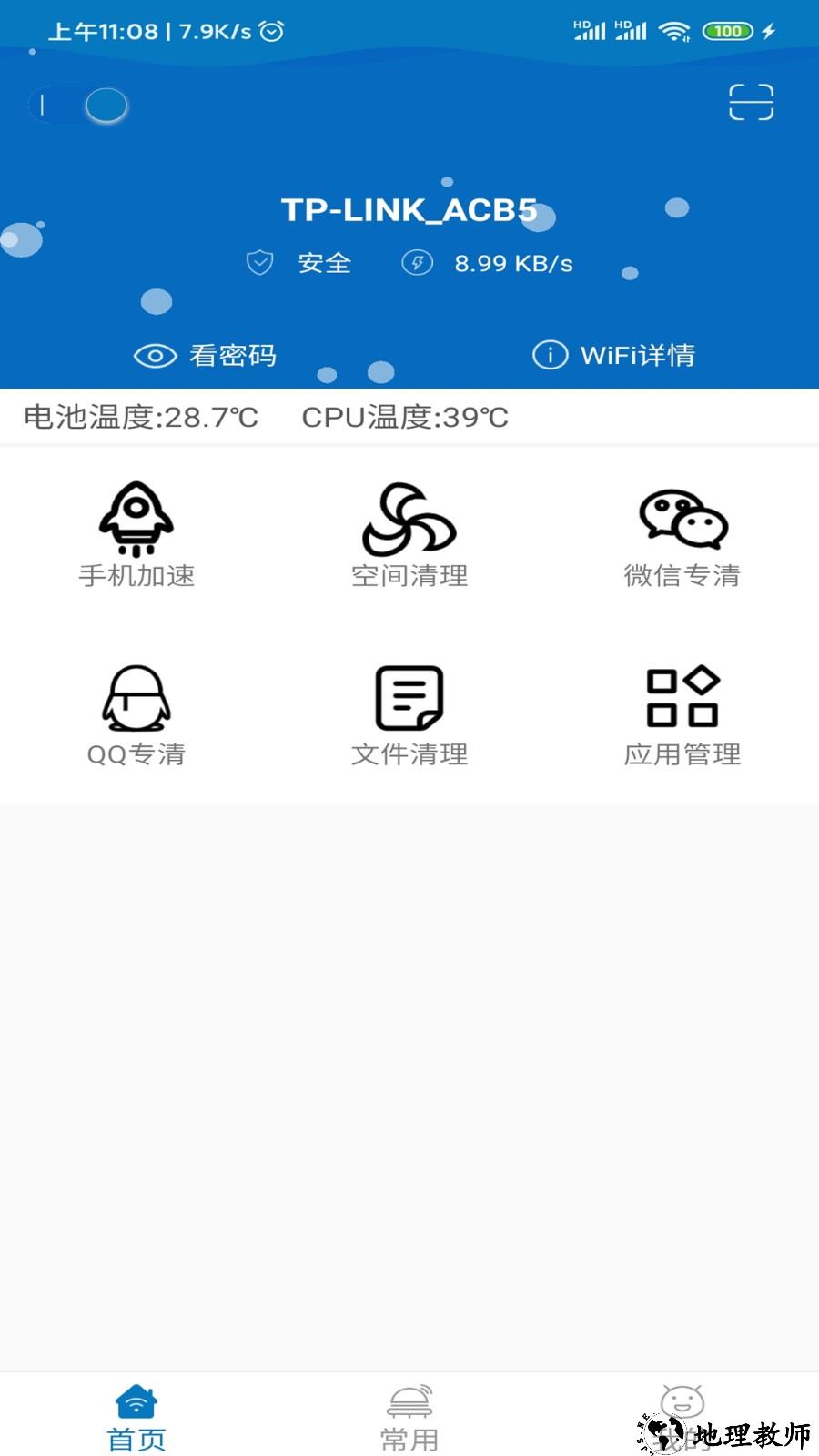Open the 文件清理 file cleaner
This screenshot has height=1456, width=819.
tap(409, 714)
